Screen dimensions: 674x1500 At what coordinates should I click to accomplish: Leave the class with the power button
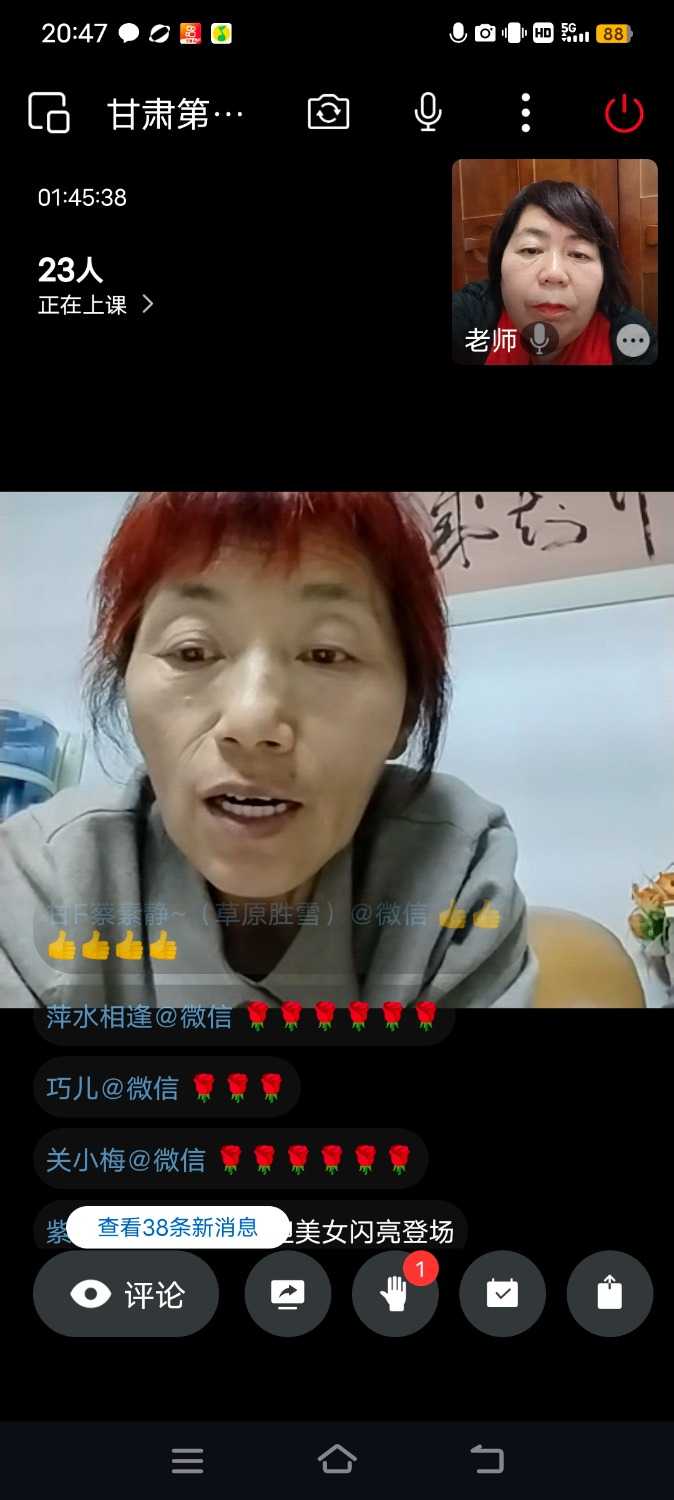pyautogui.click(x=624, y=113)
